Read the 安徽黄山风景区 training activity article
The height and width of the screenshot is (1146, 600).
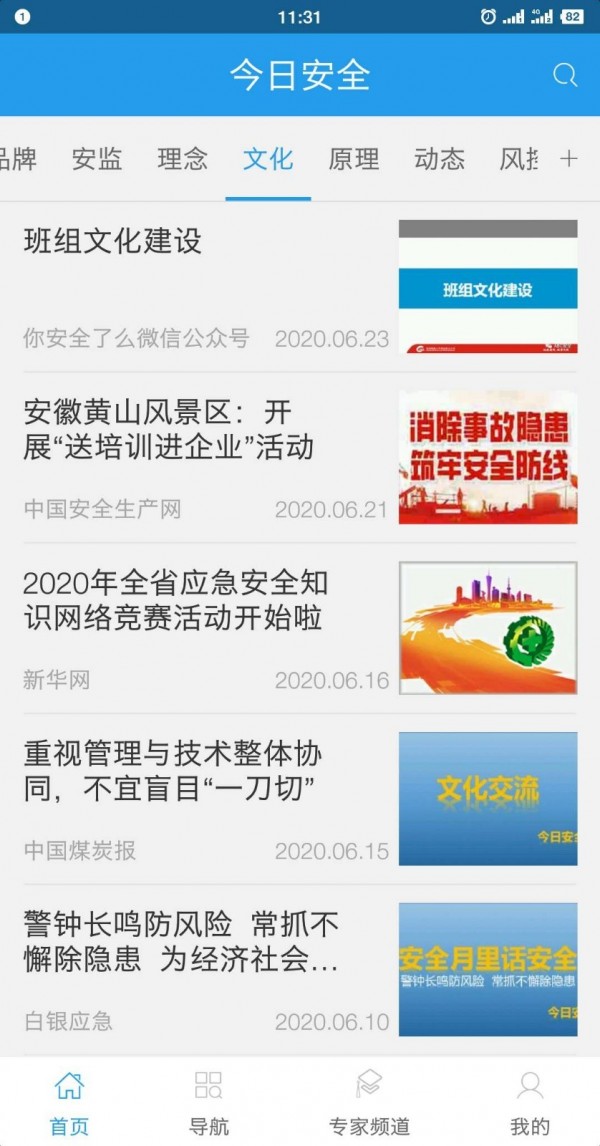coord(158,429)
